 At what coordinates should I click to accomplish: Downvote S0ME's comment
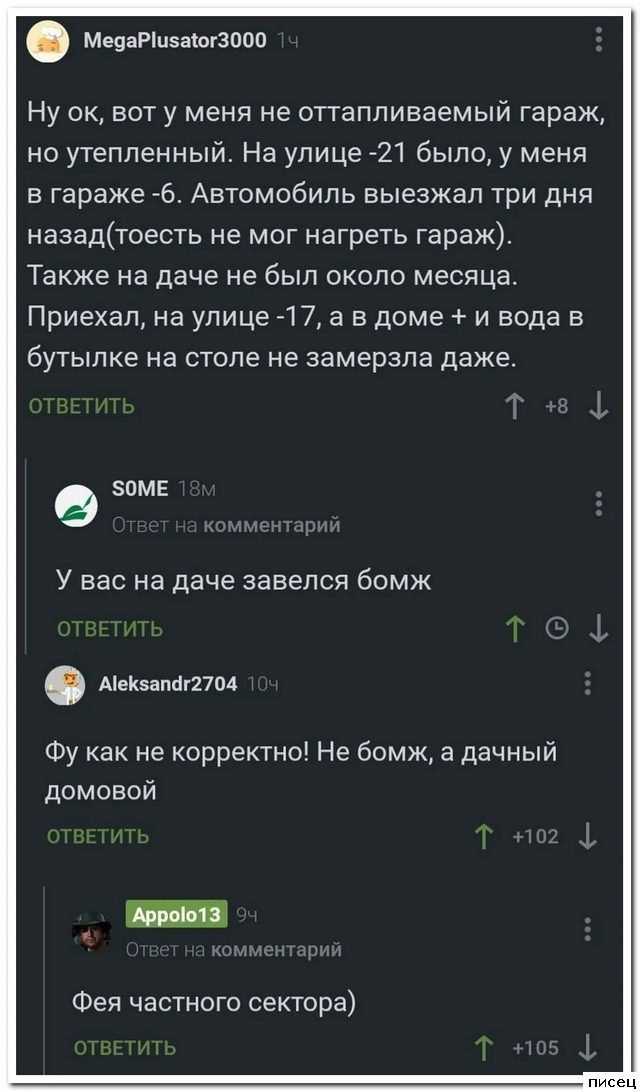(x=598, y=627)
